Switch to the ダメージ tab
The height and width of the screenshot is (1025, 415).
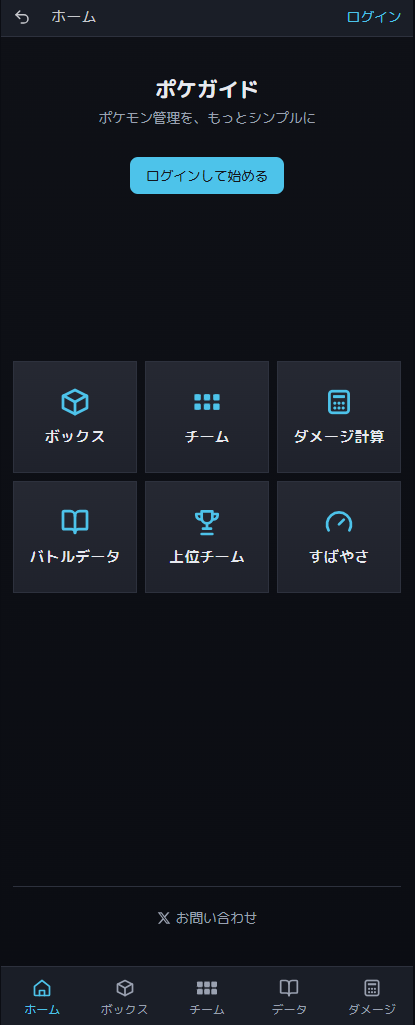(x=372, y=996)
